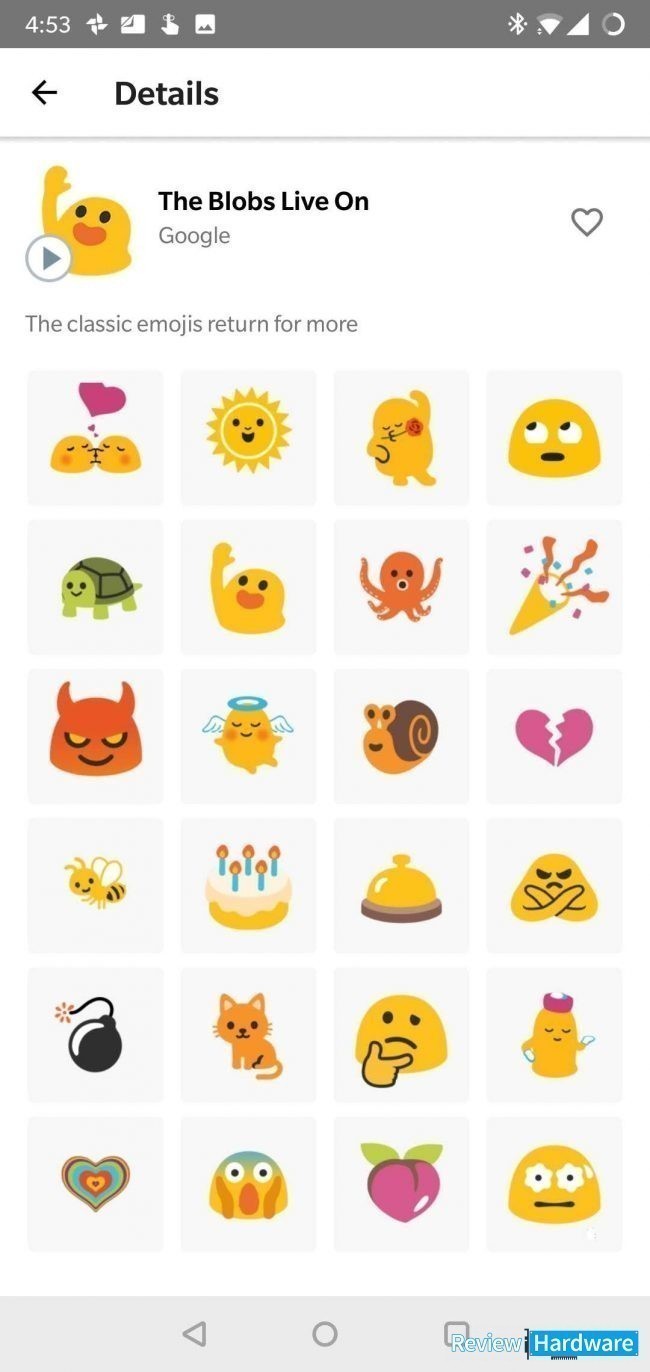
Task: Open the thinking face sticker
Action: coord(401,1034)
